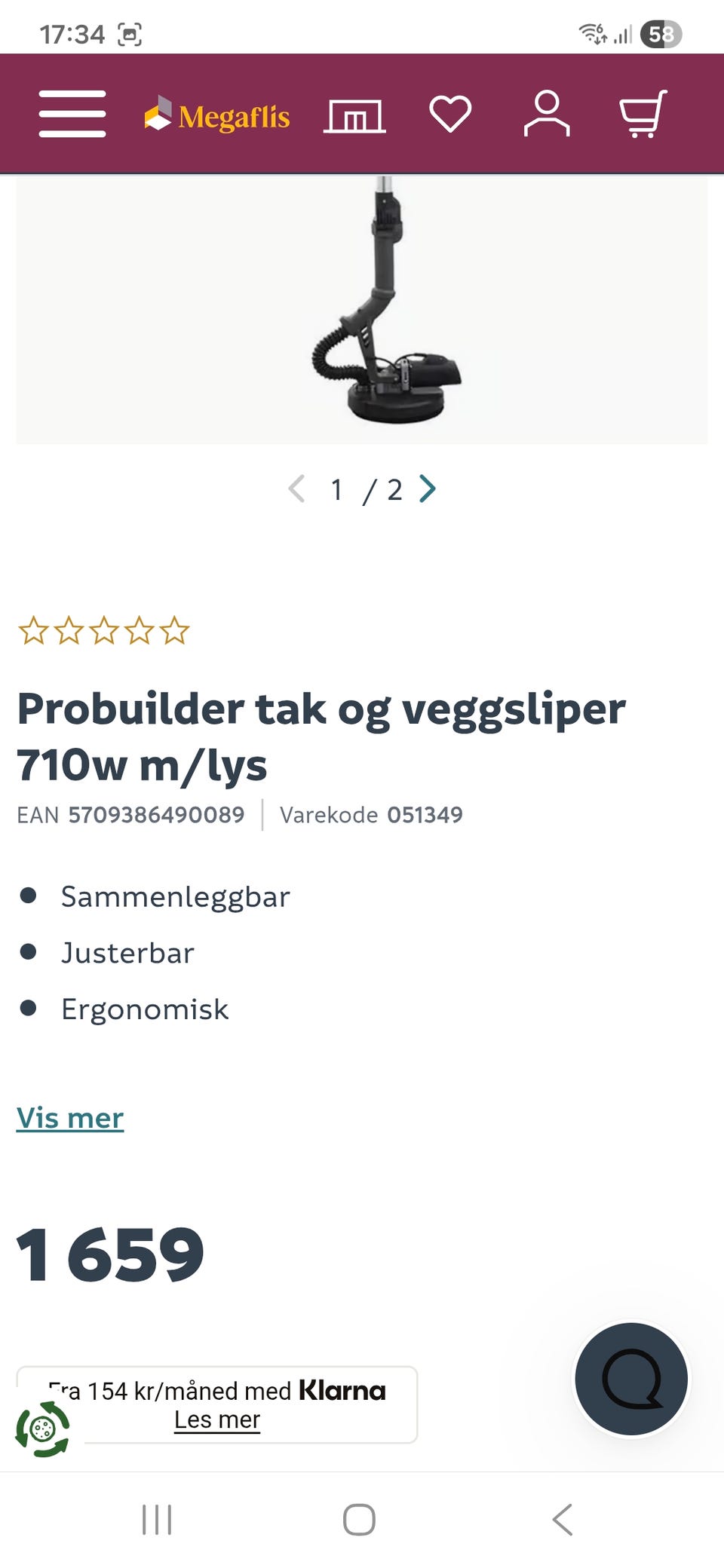Rate the product five stars
The image size is (724, 1568).
(x=176, y=631)
